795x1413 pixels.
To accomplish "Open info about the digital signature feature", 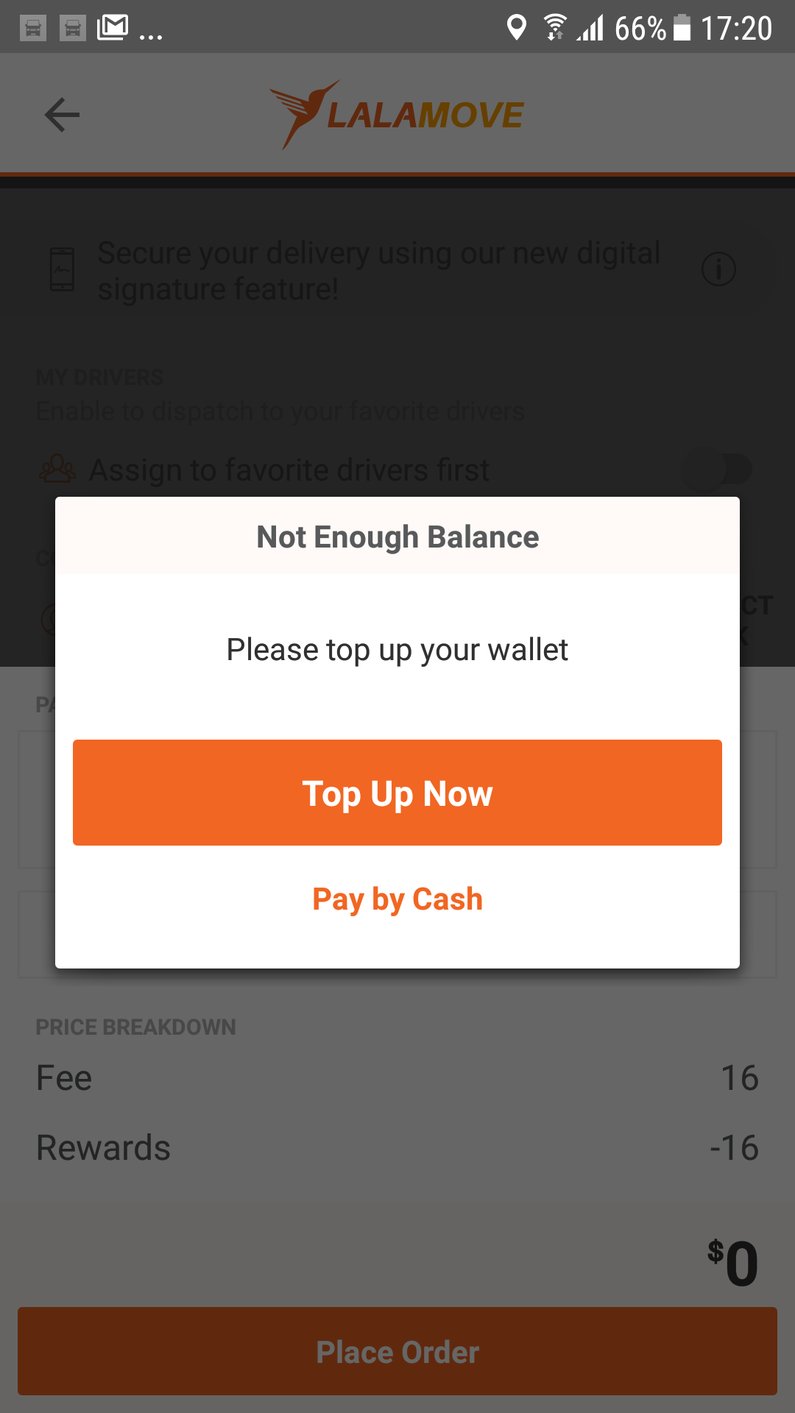I will click(718, 268).
